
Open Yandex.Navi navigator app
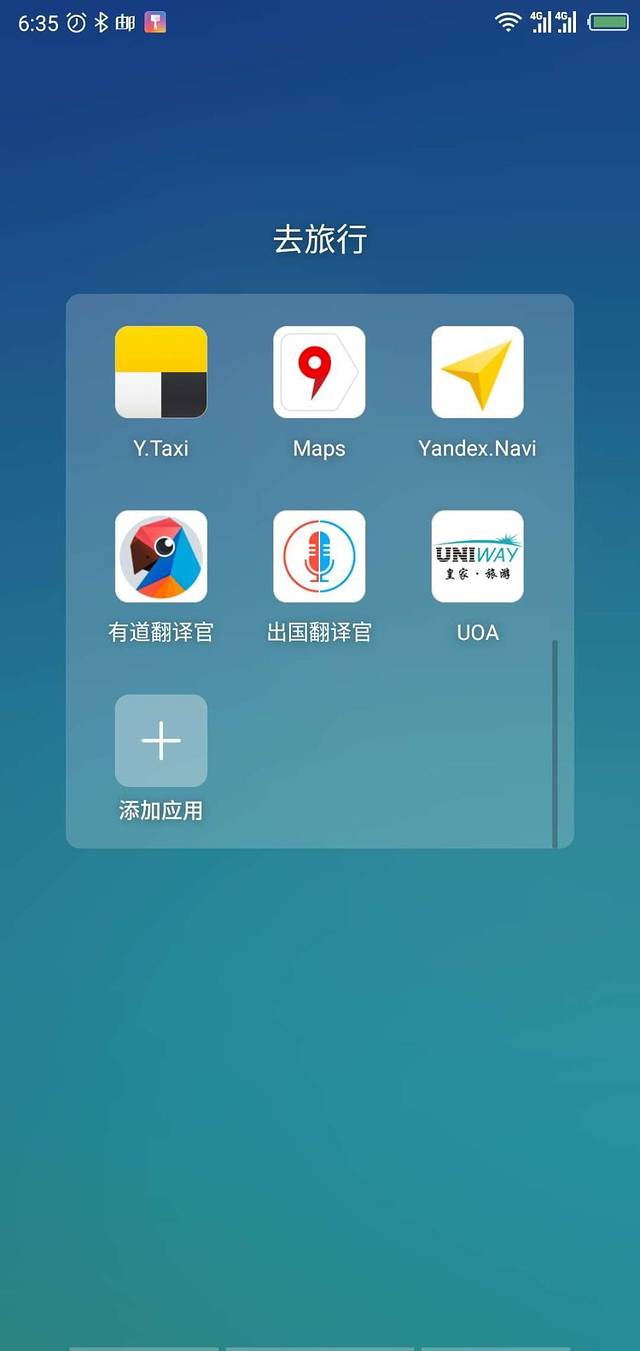tap(477, 372)
